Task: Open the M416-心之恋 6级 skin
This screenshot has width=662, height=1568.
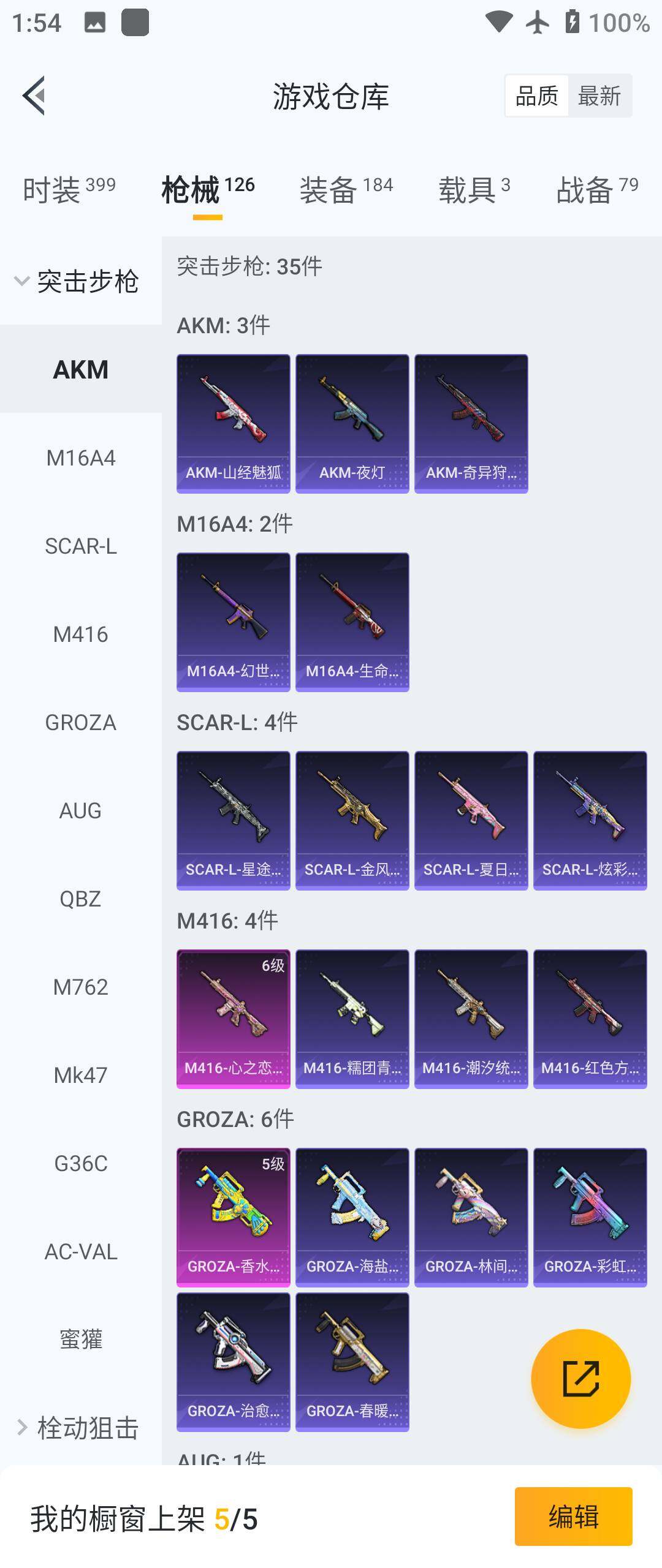Action: (233, 1019)
